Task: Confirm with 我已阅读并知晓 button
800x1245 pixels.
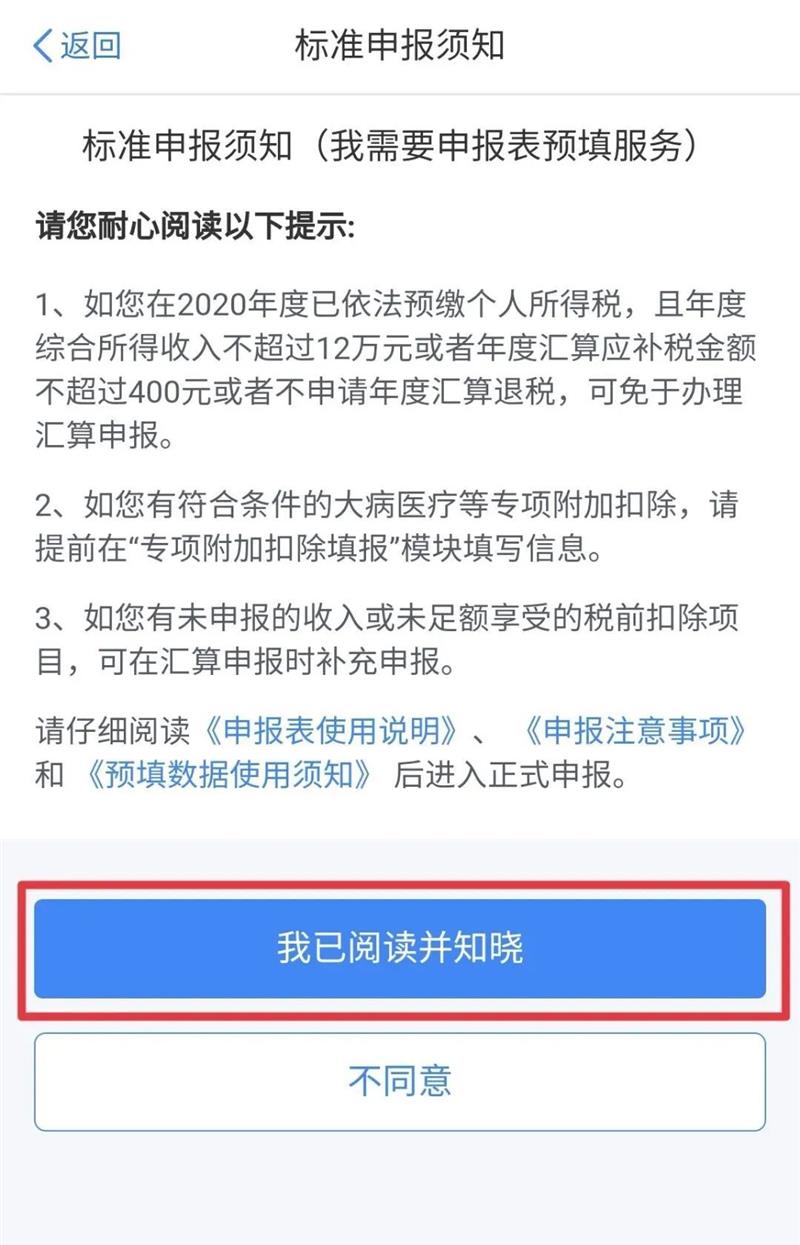Action: (400, 948)
